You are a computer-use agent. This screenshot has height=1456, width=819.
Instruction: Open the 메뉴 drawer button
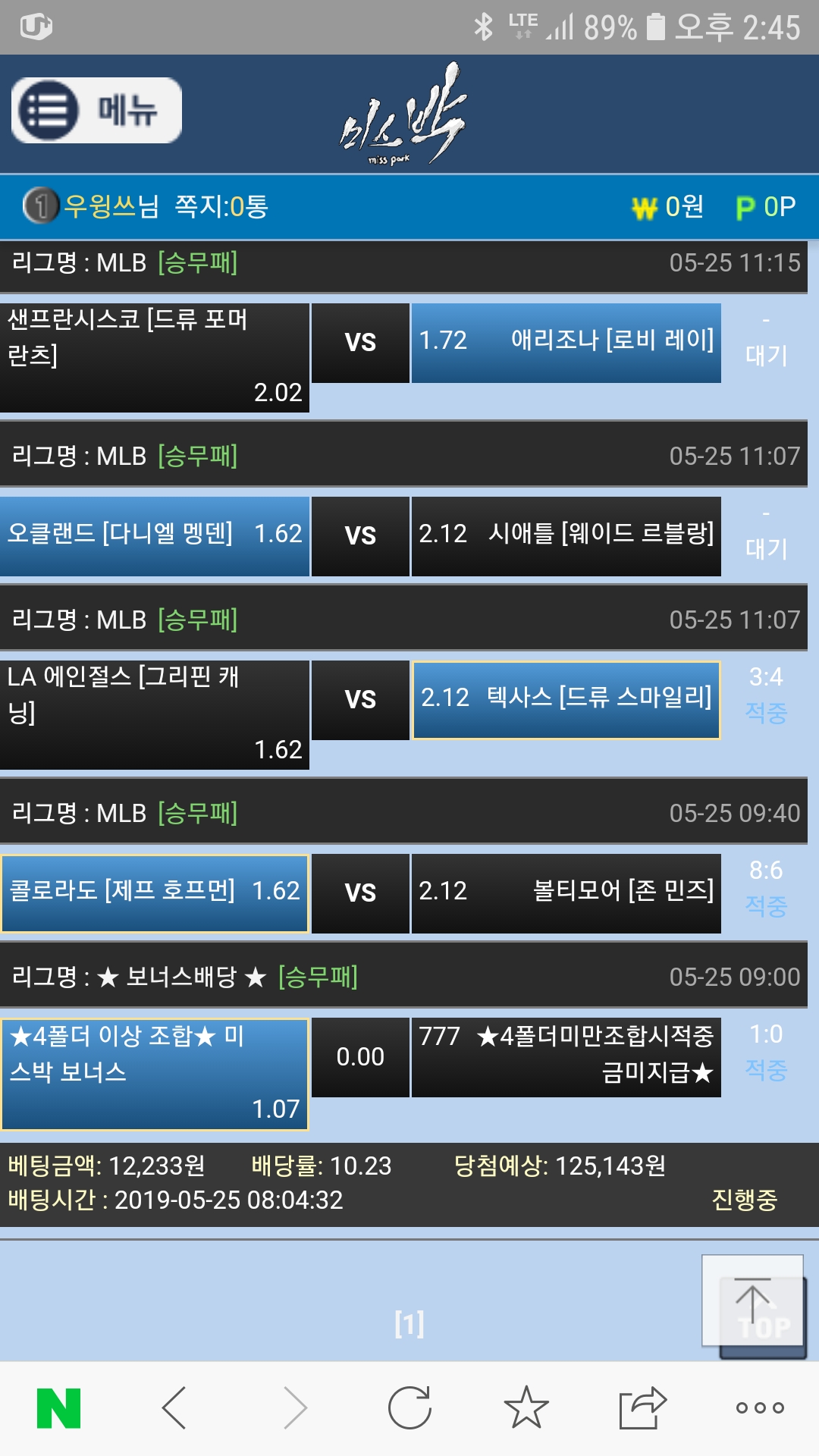click(96, 111)
